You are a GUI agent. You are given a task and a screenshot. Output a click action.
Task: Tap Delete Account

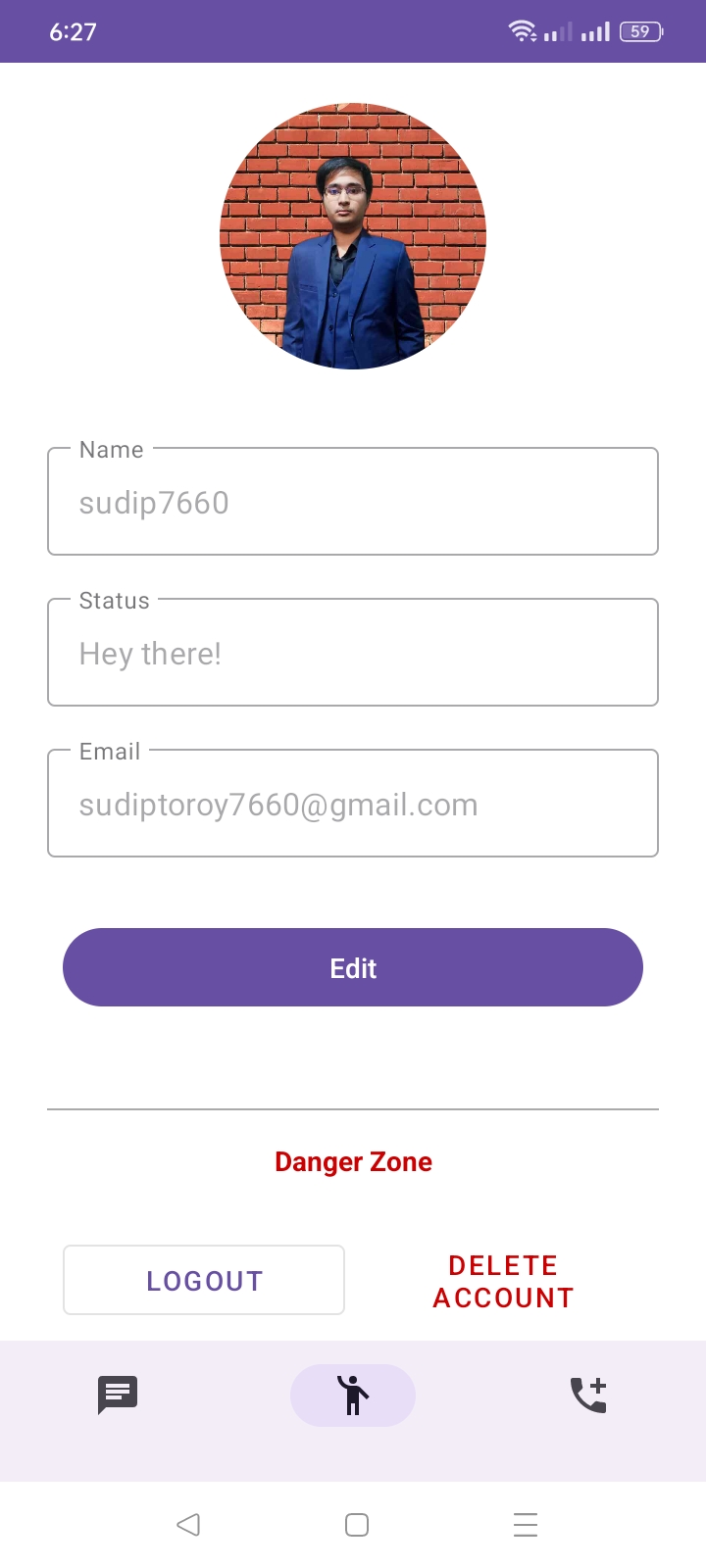pyautogui.click(x=503, y=1281)
